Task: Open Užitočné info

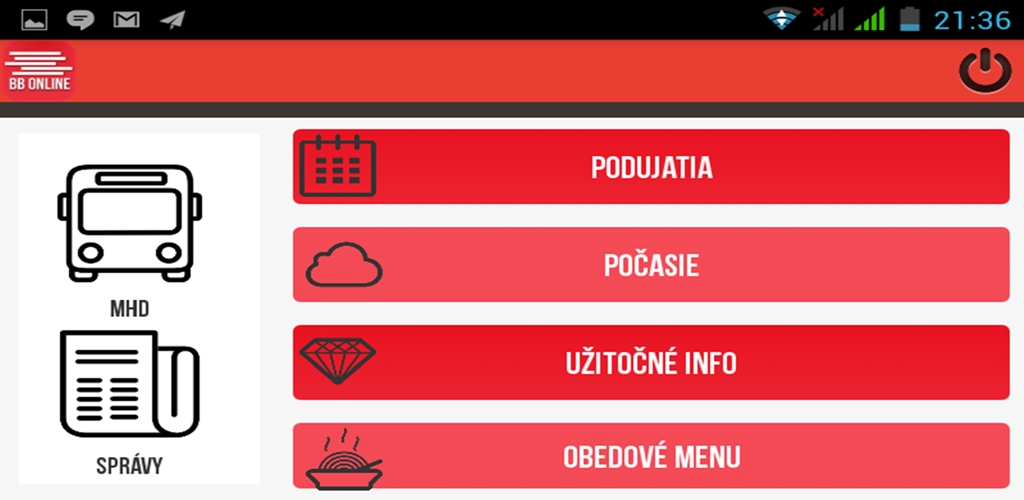Action: point(651,362)
